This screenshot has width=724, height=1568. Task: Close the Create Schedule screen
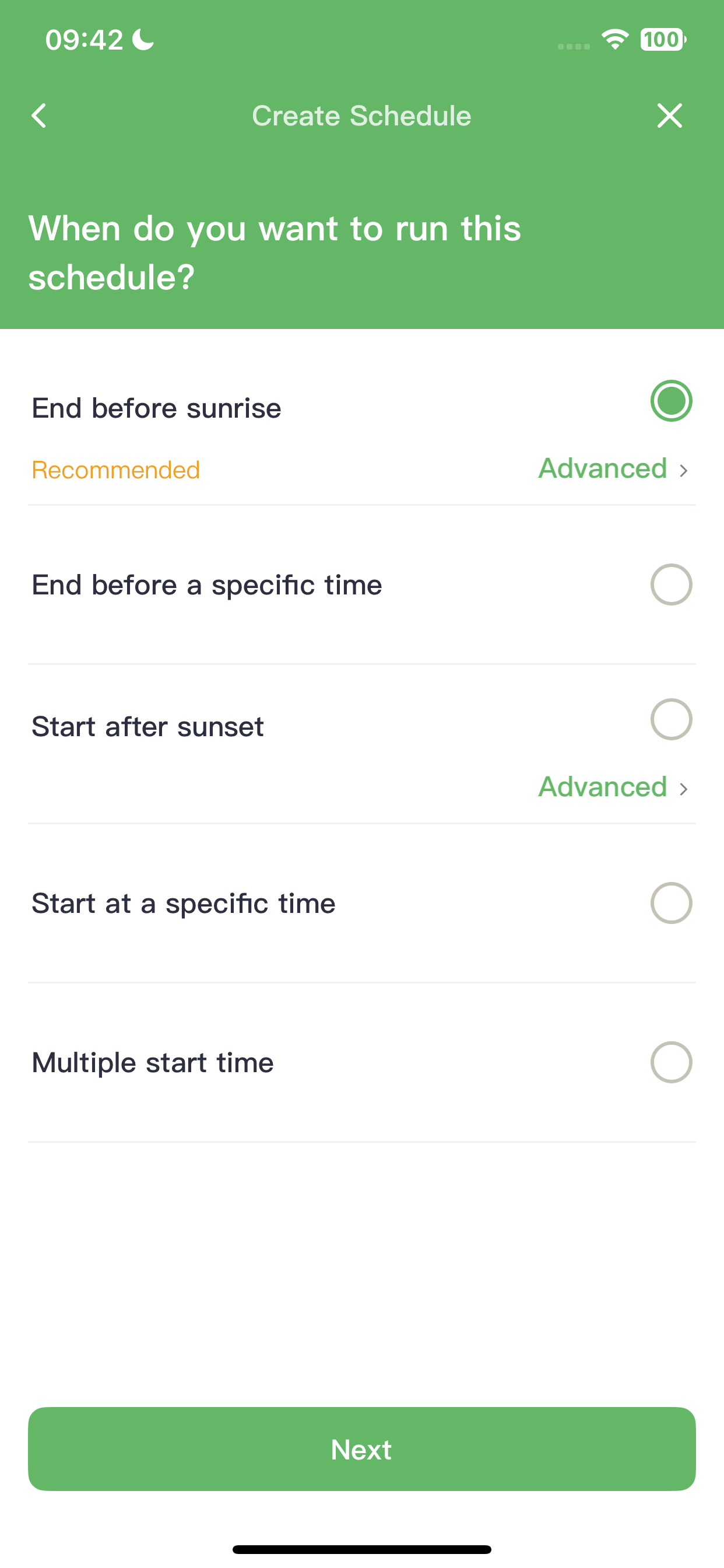[670, 116]
